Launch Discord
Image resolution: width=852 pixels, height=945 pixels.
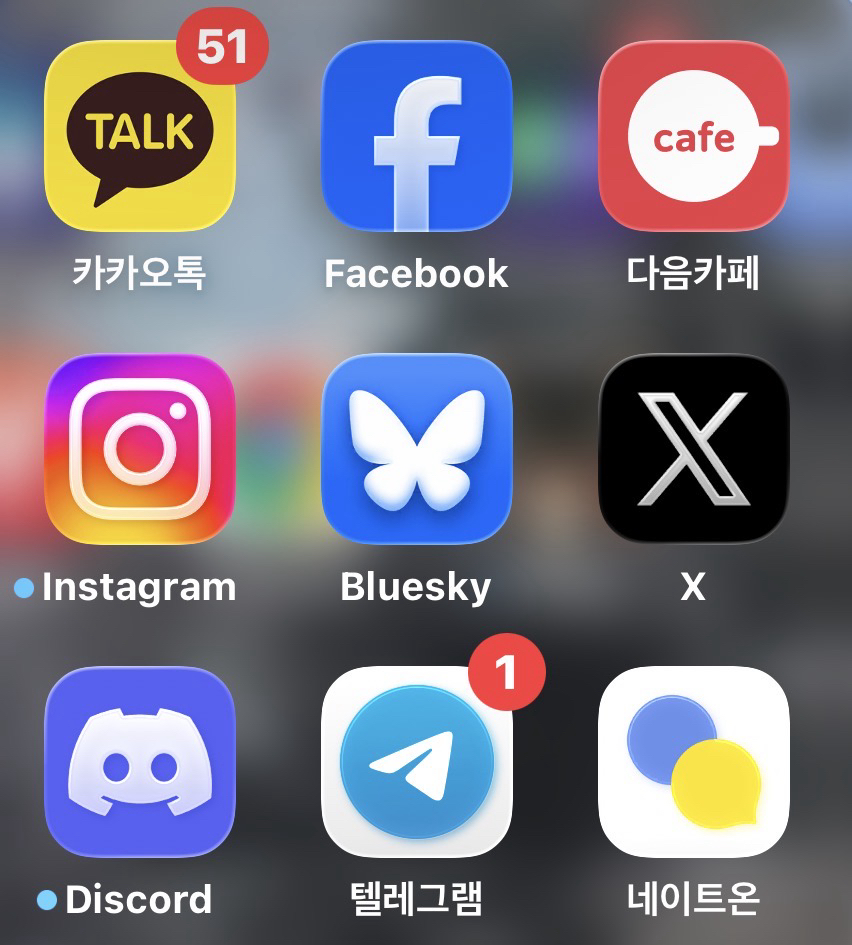(140, 762)
